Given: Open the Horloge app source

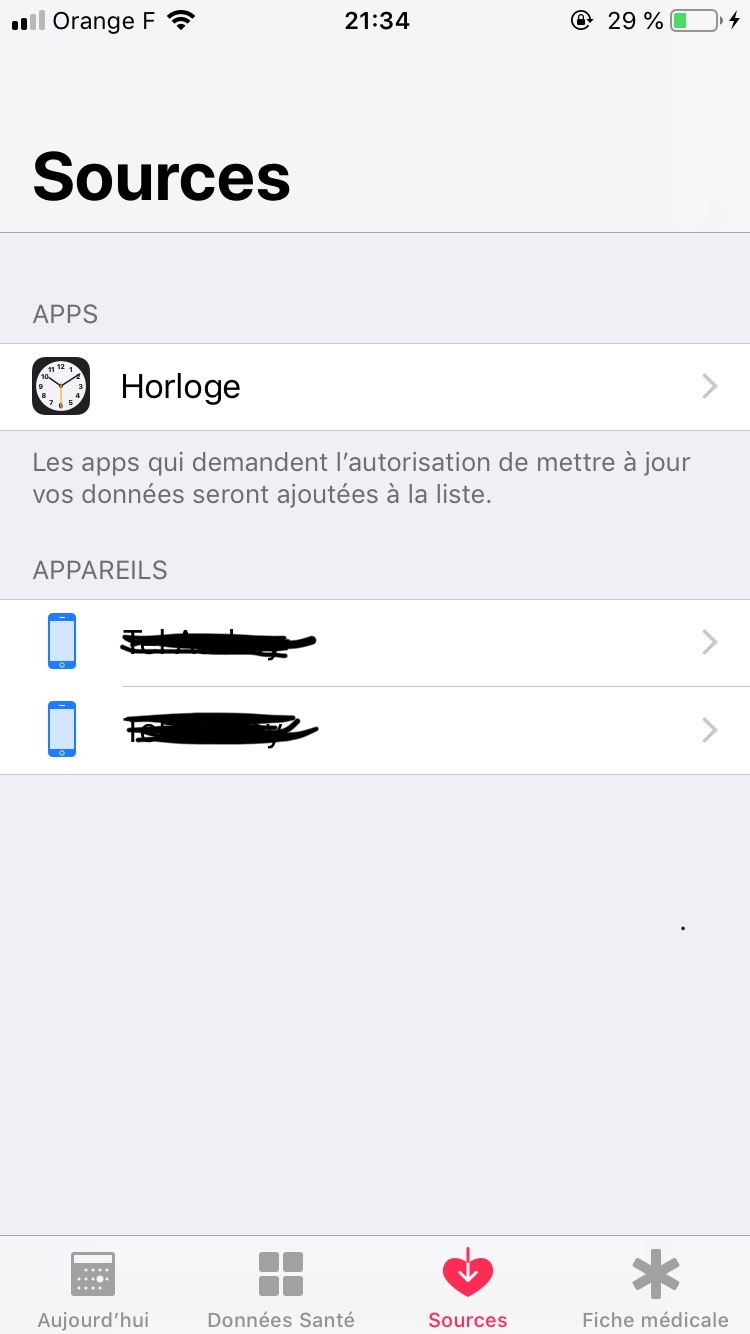Looking at the screenshot, I should 375,387.
